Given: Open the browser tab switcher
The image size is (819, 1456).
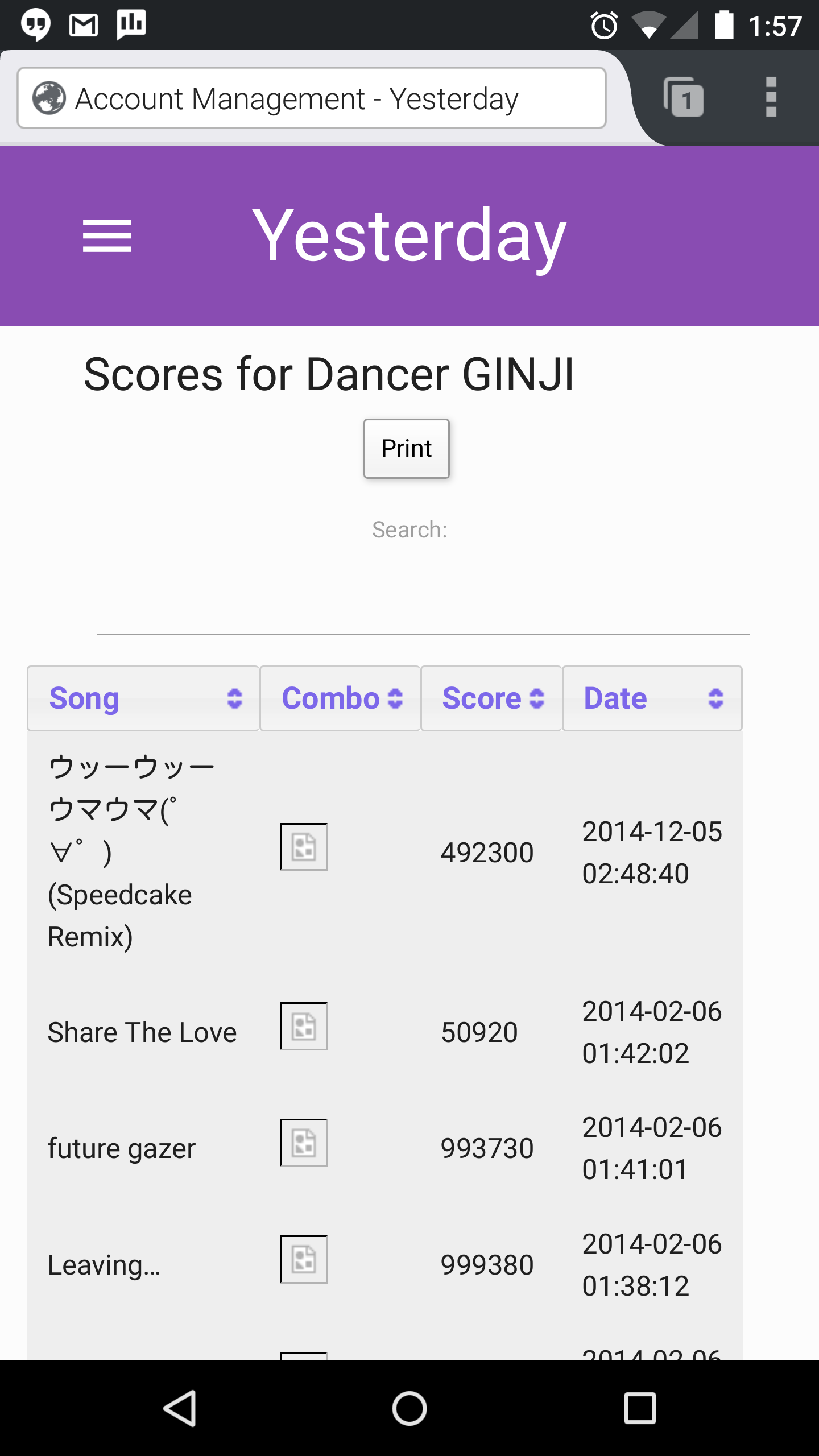Looking at the screenshot, I should [683, 97].
